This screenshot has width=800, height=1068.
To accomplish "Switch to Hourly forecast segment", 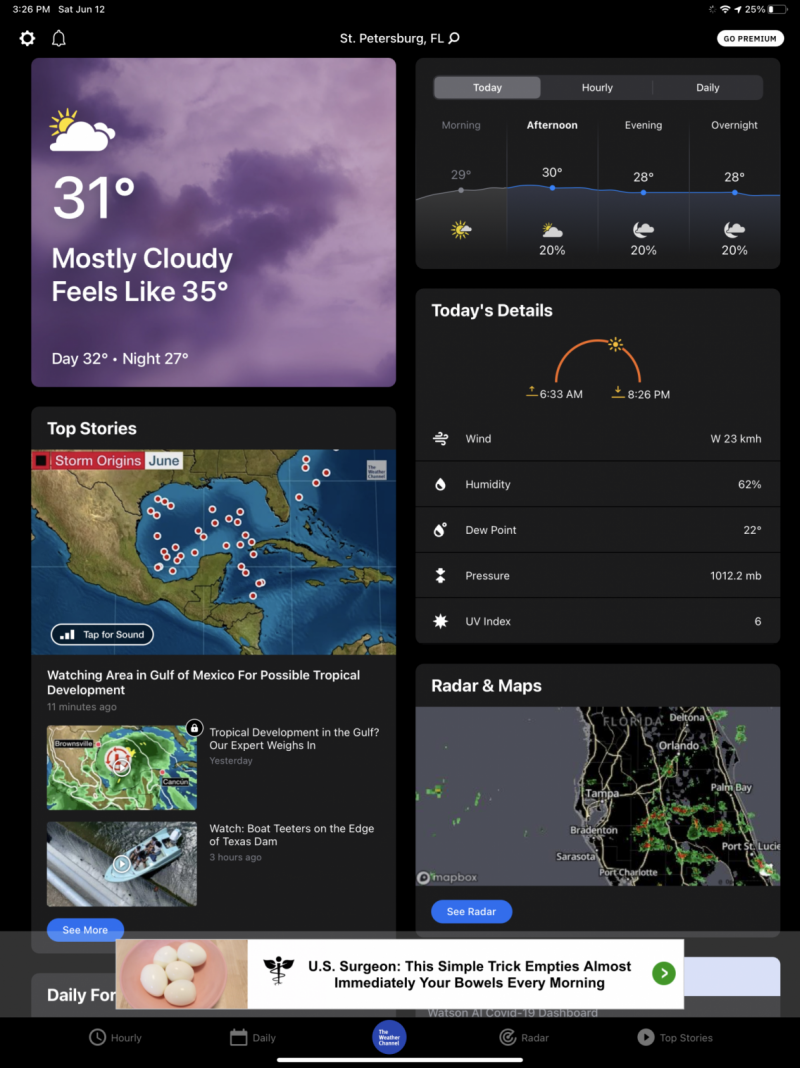I will [x=597, y=88].
